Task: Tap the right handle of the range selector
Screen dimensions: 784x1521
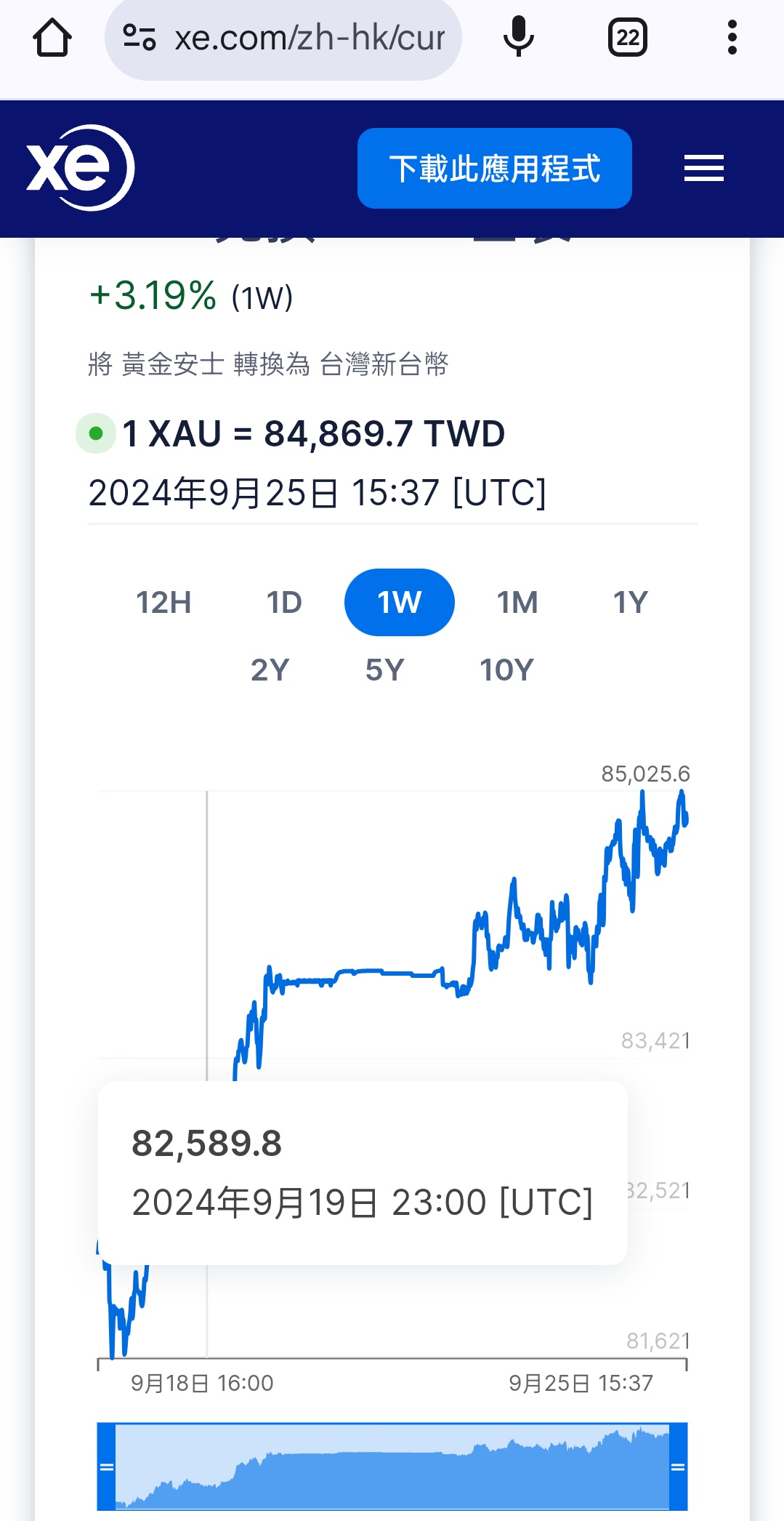Action: point(678,1467)
